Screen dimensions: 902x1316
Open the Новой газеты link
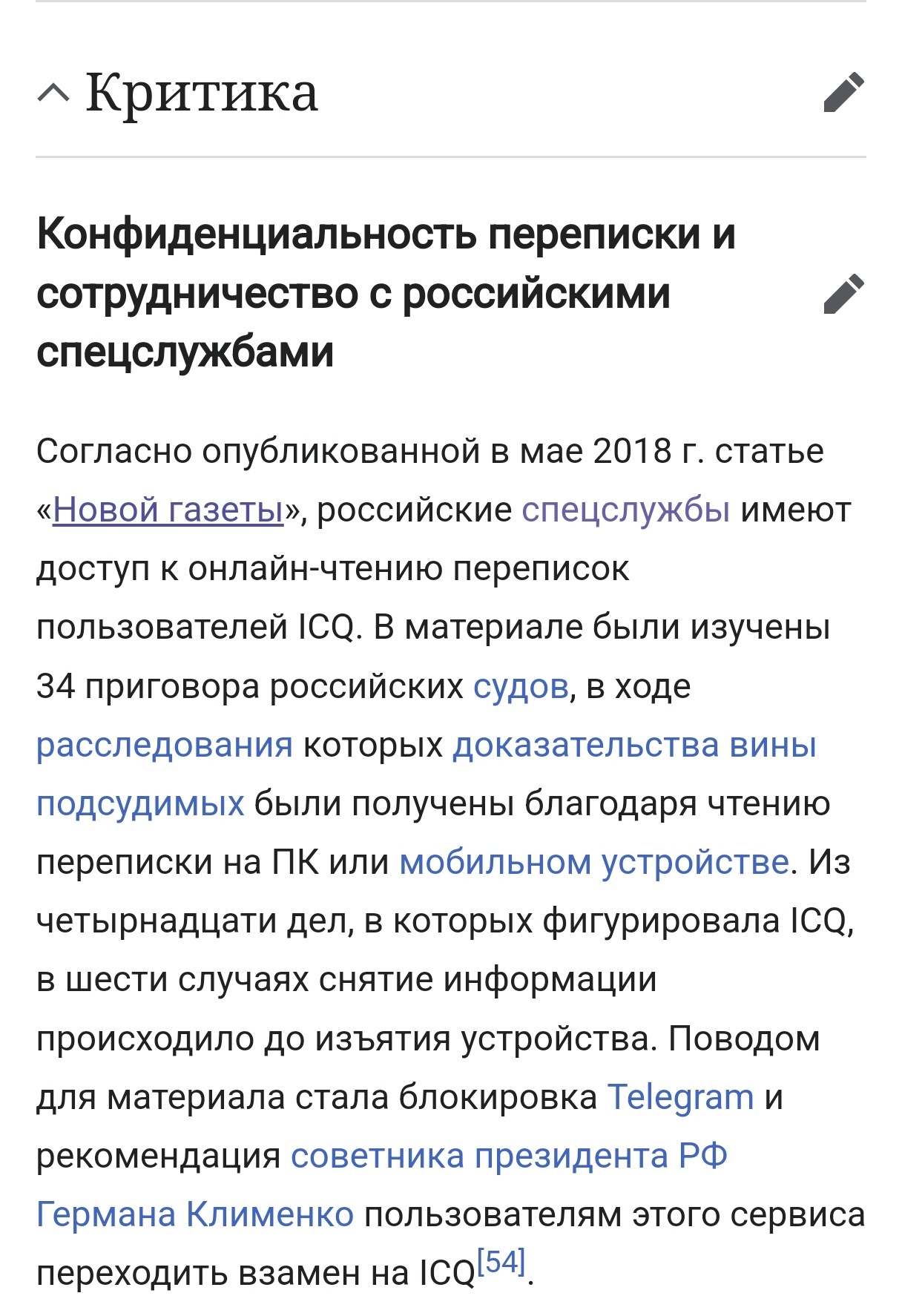pos(168,510)
